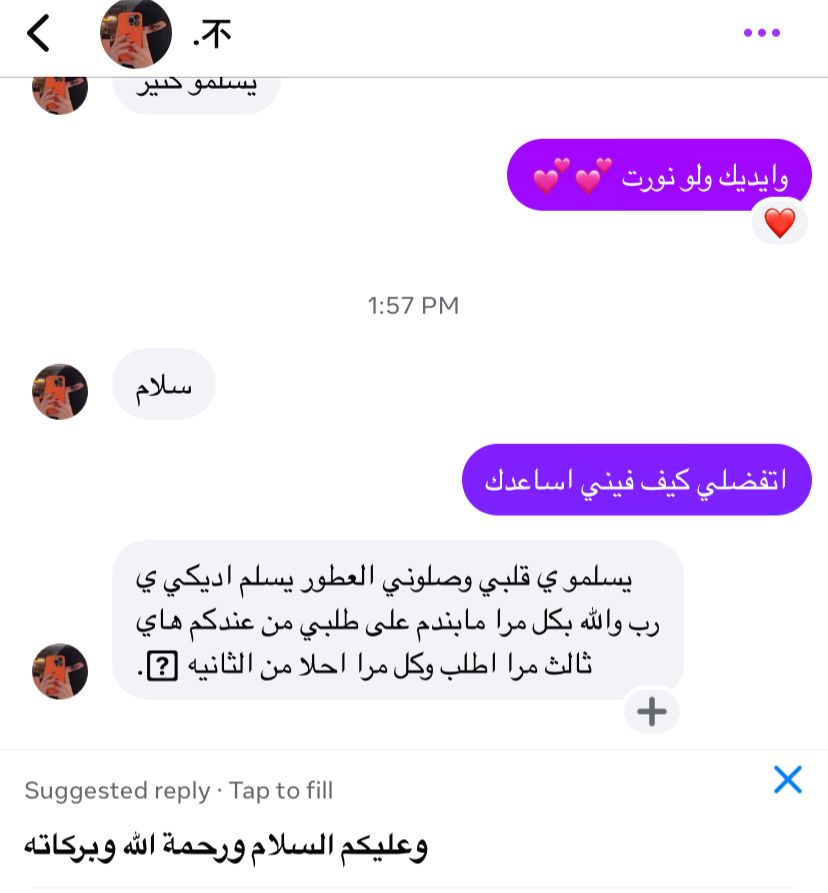Viewport: 828px width, 893px height.
Task: Dismiss the suggested reply banner
Action: pos(787,780)
